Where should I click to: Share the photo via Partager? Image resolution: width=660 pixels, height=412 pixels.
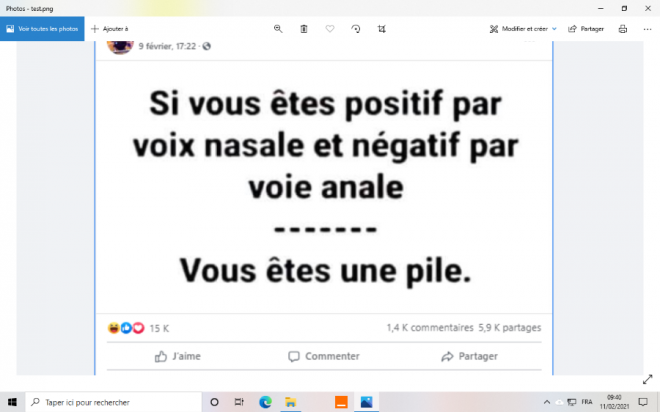click(x=586, y=29)
